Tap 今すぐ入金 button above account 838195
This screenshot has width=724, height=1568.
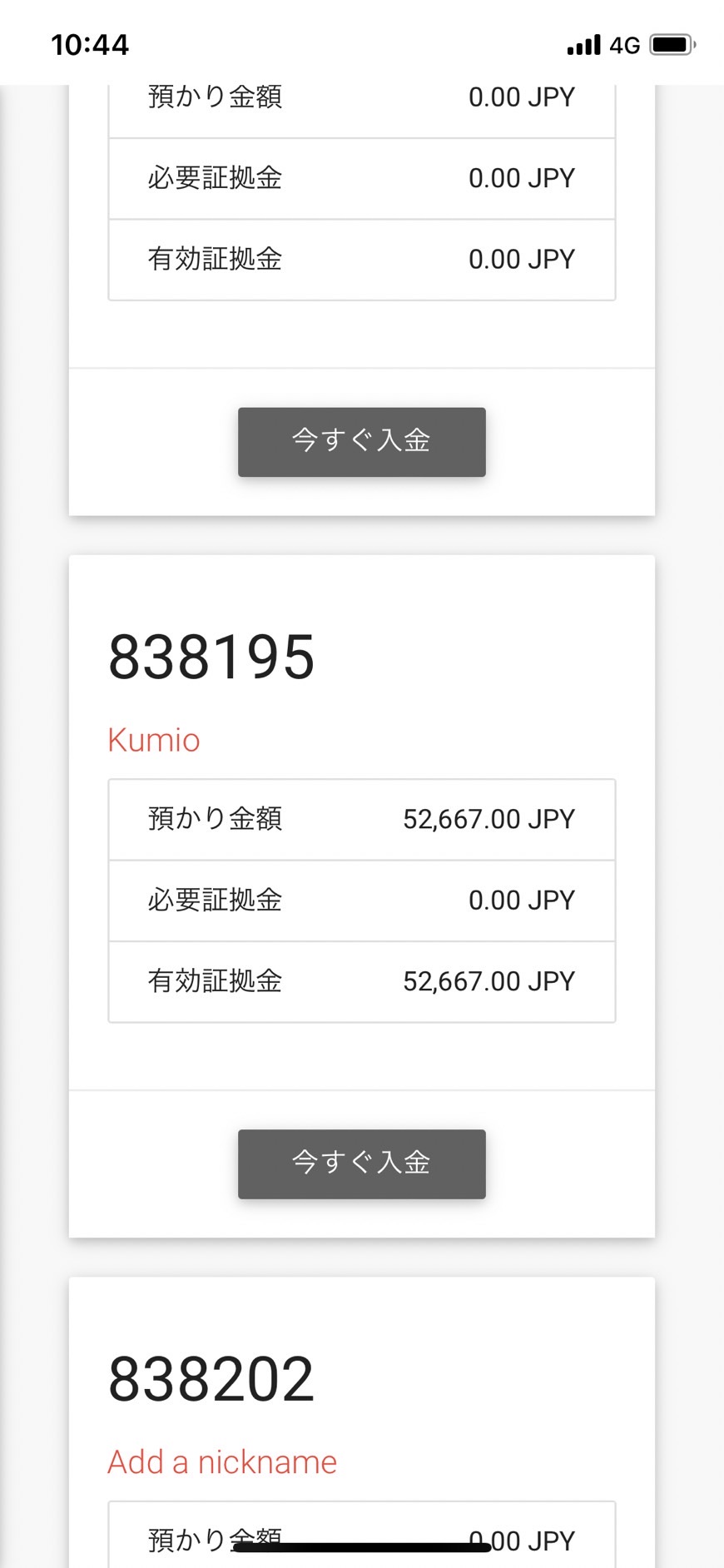361,442
